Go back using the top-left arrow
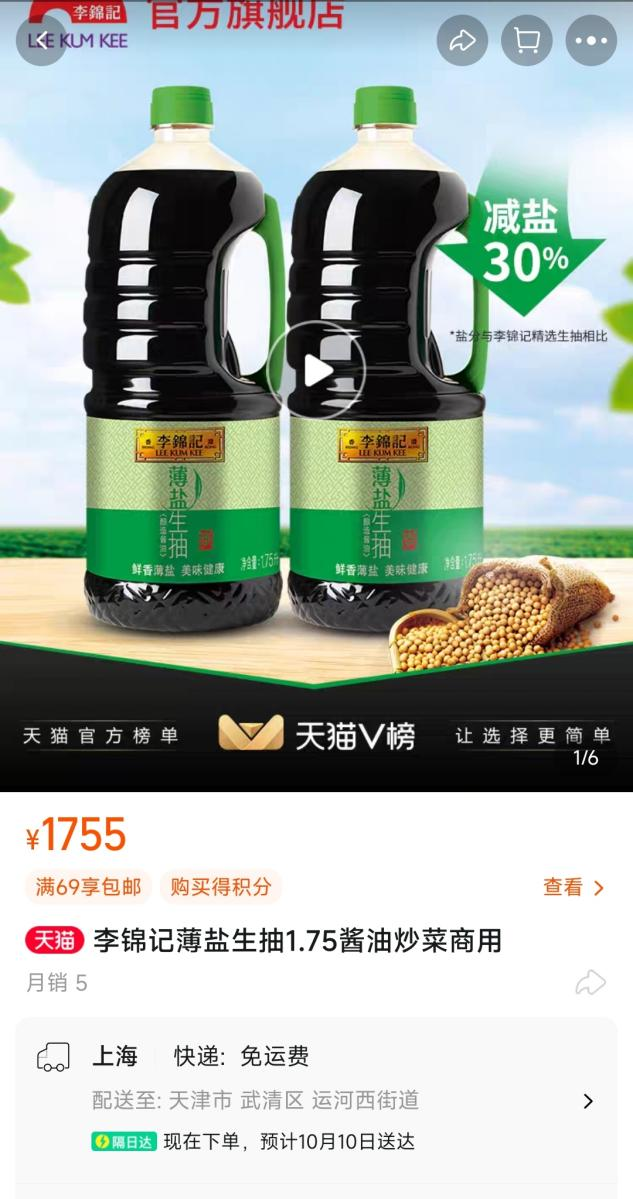The height and width of the screenshot is (1199, 633). (41, 40)
